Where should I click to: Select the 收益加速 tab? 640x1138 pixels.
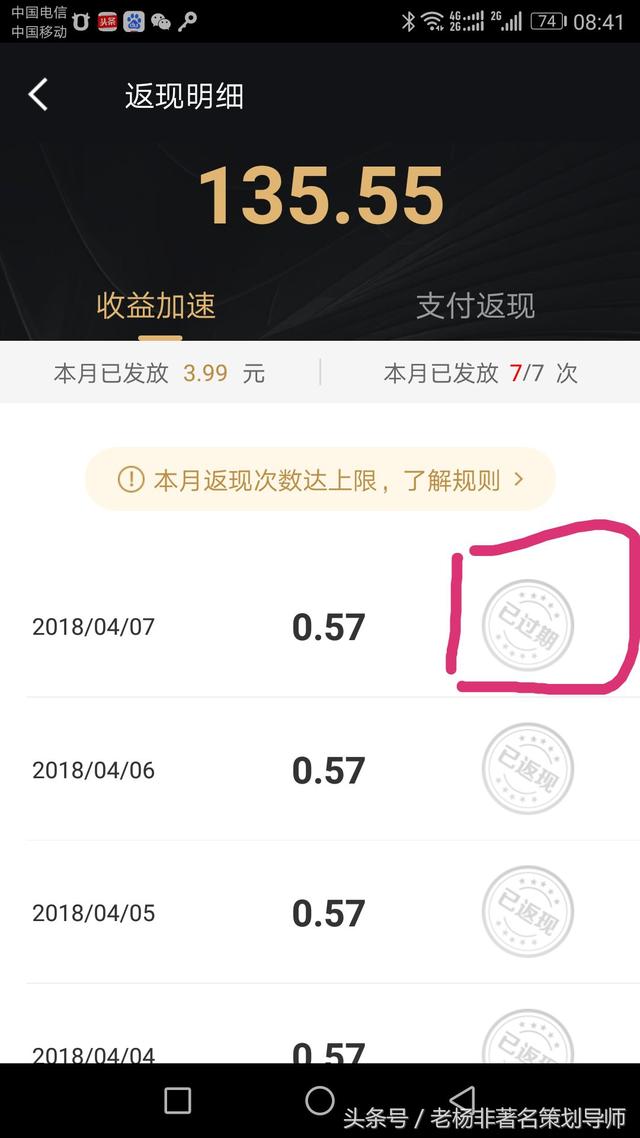pos(156,306)
